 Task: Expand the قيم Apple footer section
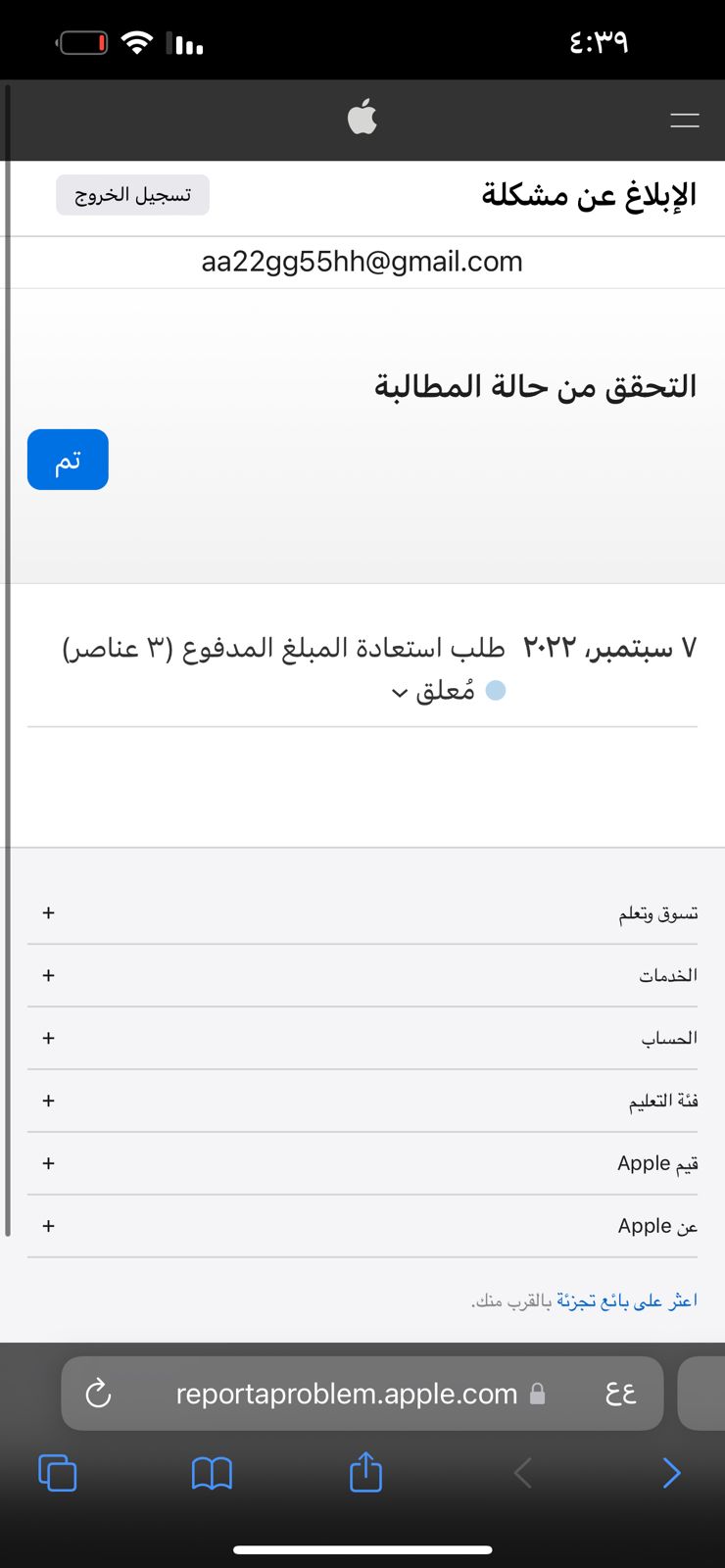pyautogui.click(x=362, y=1164)
